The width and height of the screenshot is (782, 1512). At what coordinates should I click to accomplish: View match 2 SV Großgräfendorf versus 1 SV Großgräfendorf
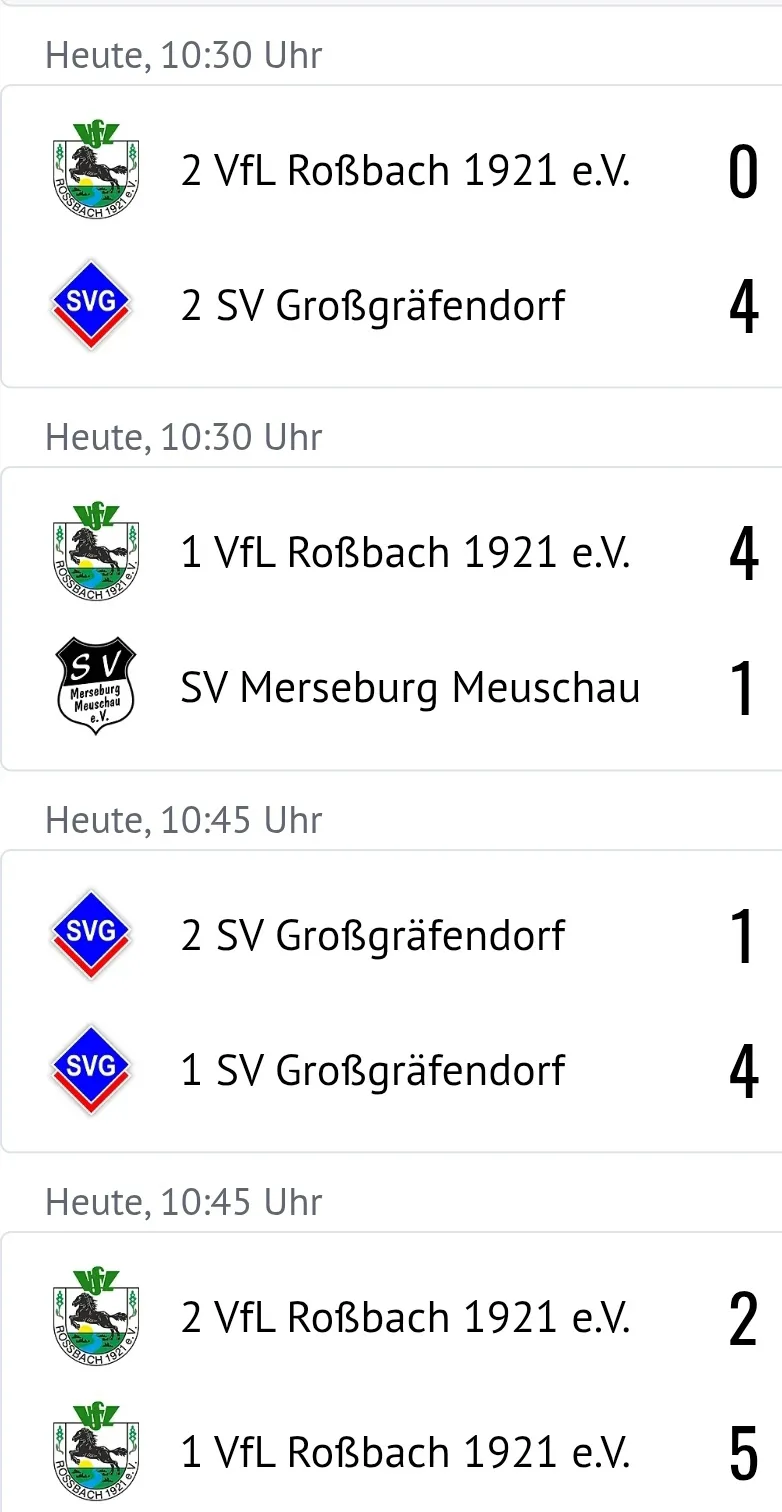click(x=390, y=1002)
